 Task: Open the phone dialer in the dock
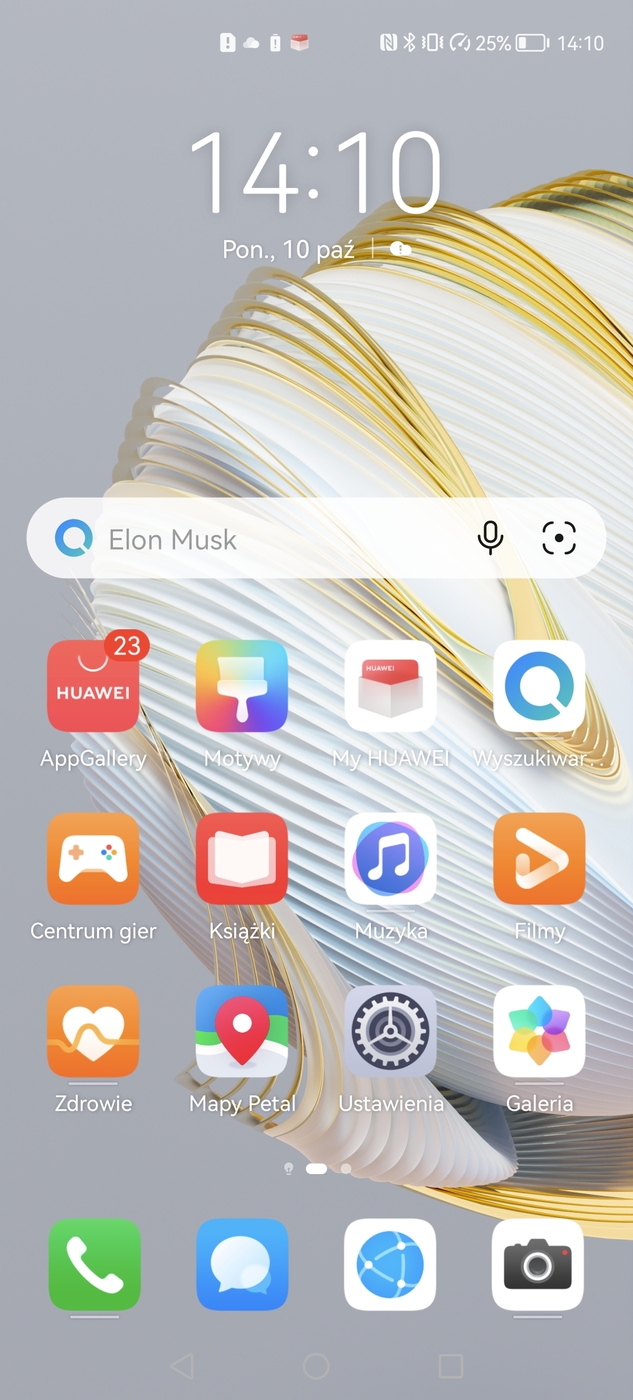pyautogui.click(x=94, y=1264)
